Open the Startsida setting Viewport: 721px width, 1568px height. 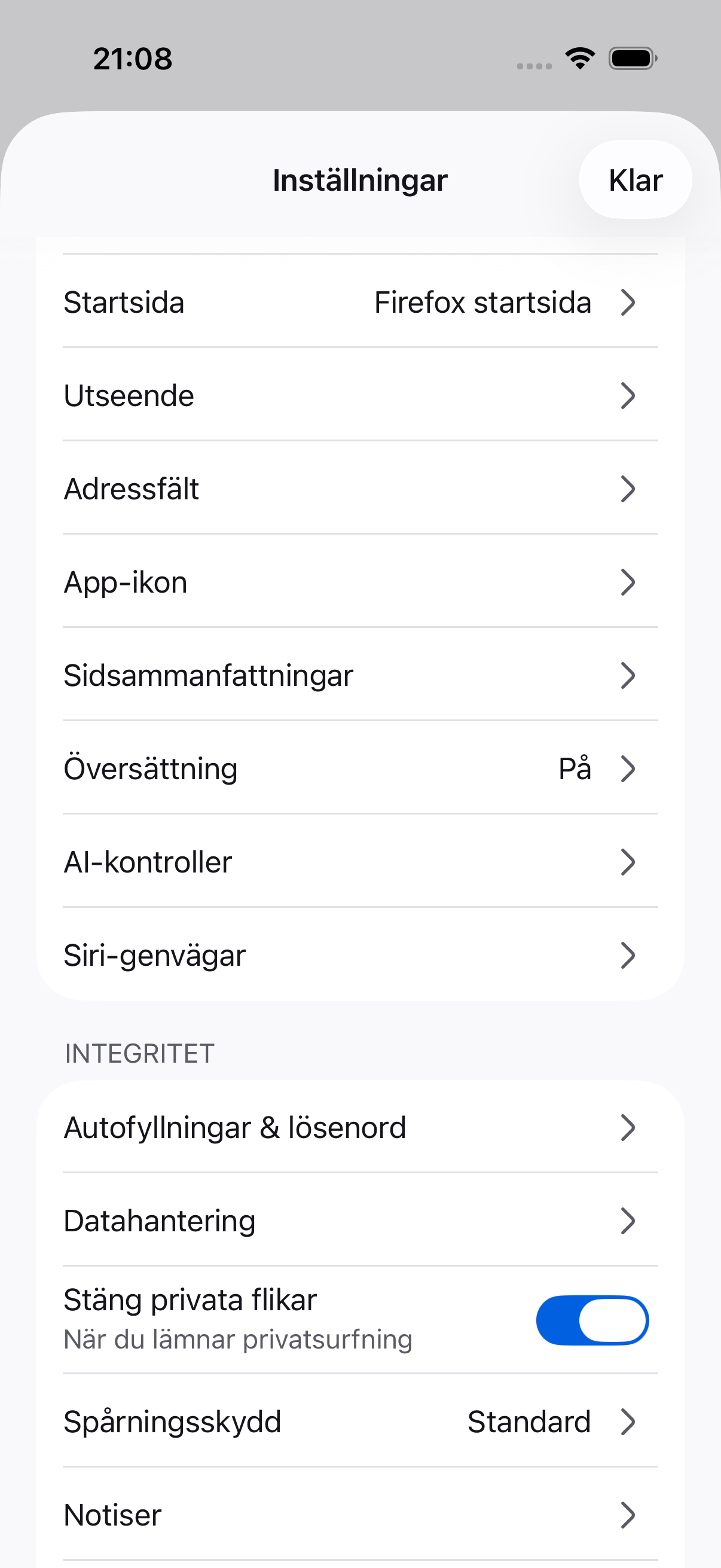[x=360, y=302]
